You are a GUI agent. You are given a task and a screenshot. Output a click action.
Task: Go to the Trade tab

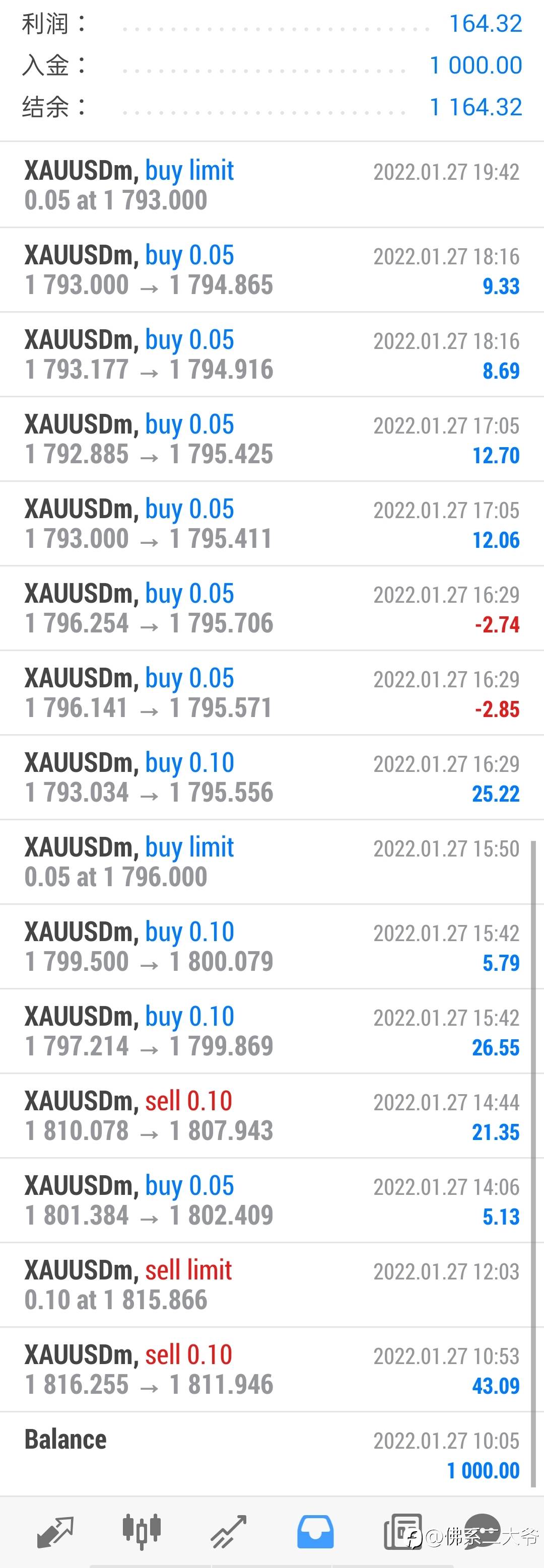coord(229,1531)
